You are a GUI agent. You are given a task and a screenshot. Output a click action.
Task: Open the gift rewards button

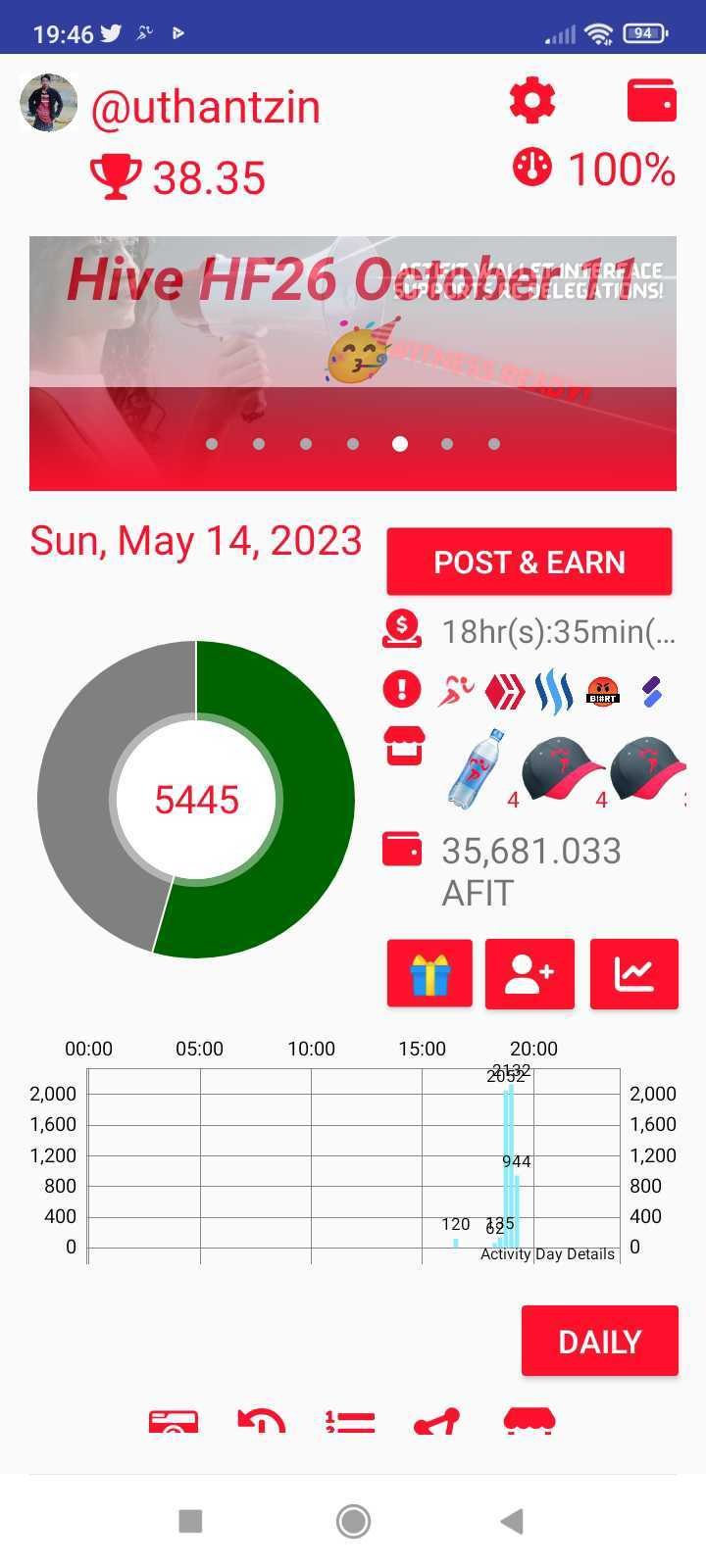tap(429, 973)
